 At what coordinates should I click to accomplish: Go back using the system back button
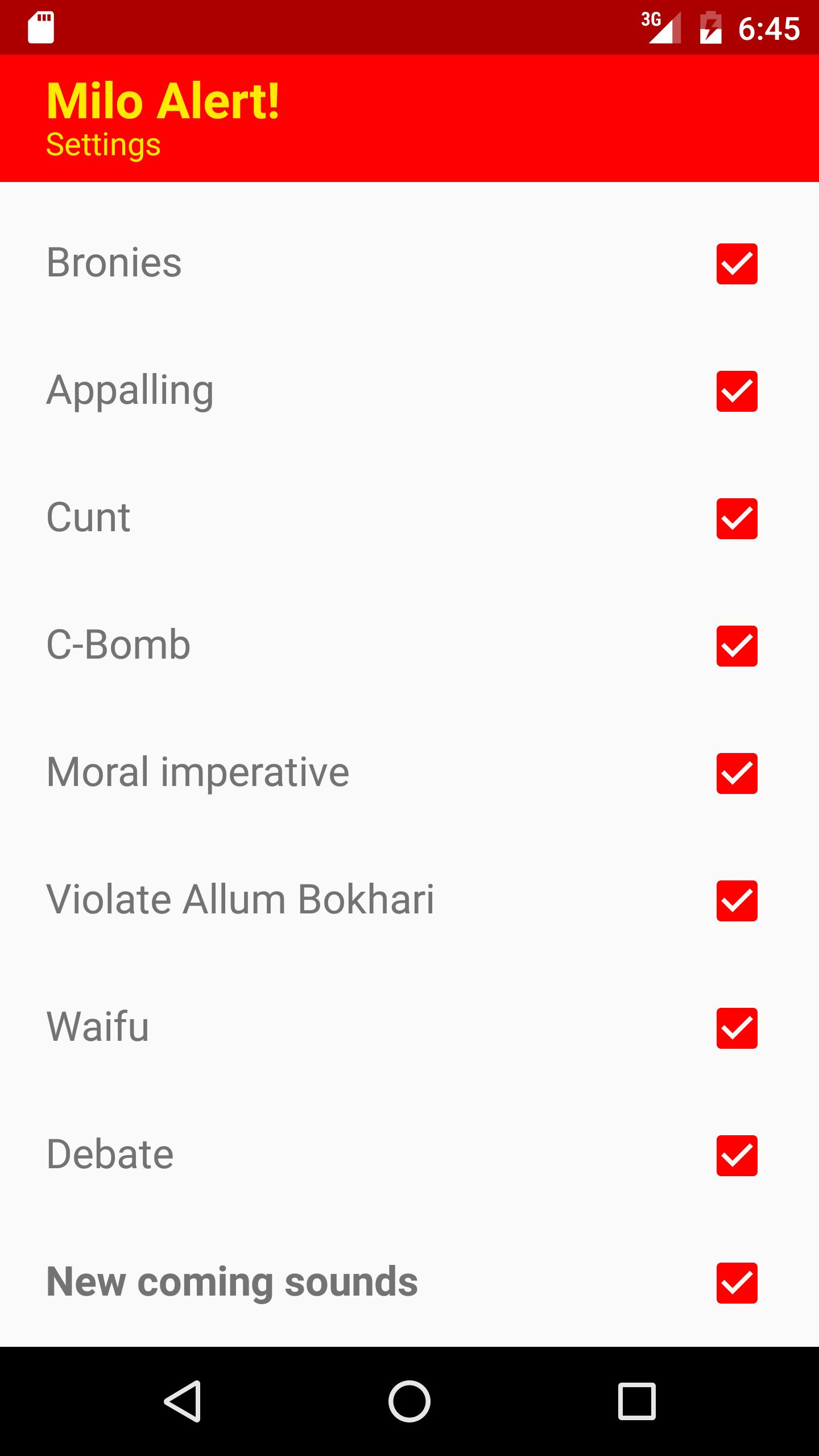182,1401
